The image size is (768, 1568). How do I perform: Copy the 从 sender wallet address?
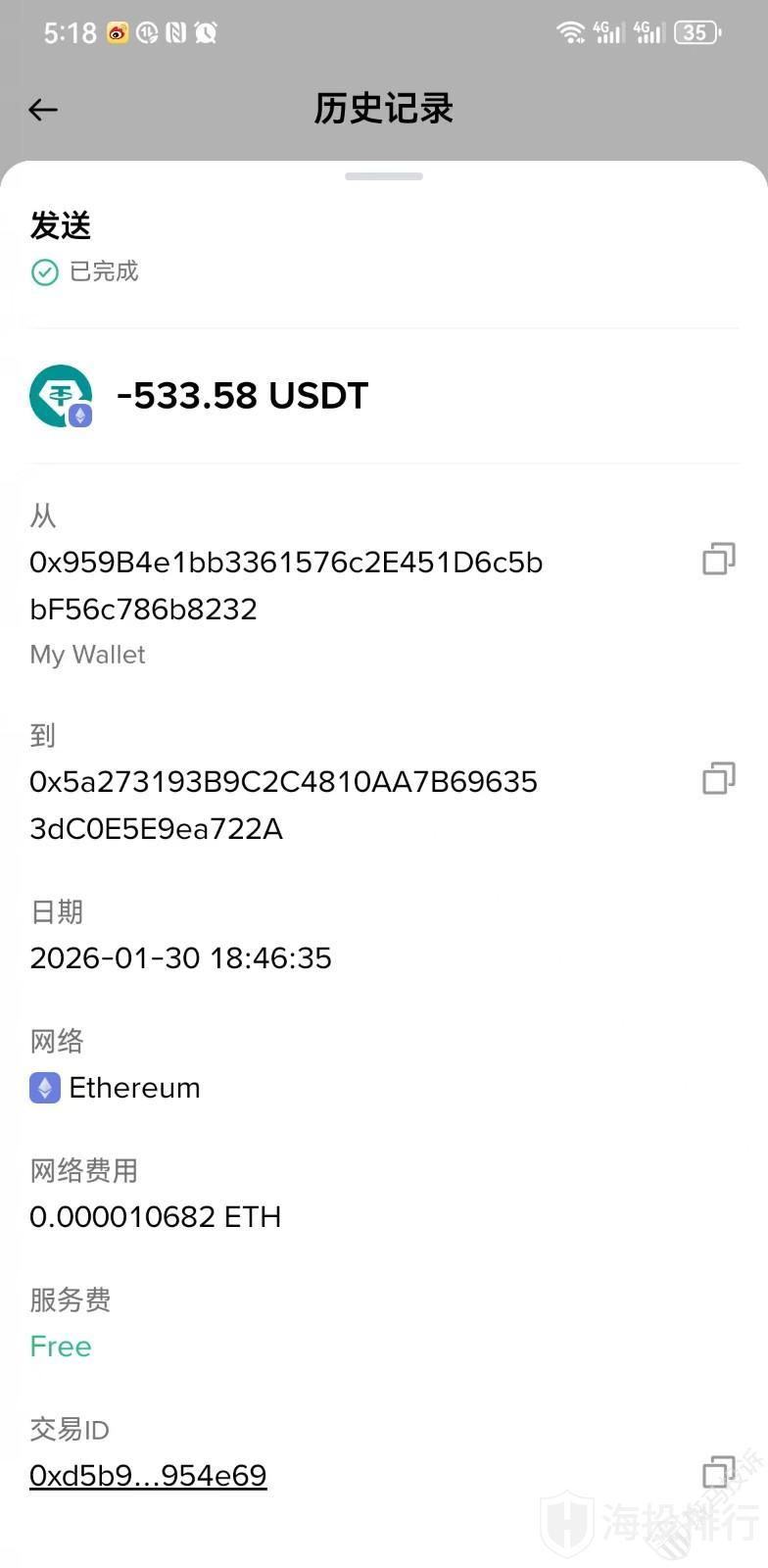tap(718, 559)
